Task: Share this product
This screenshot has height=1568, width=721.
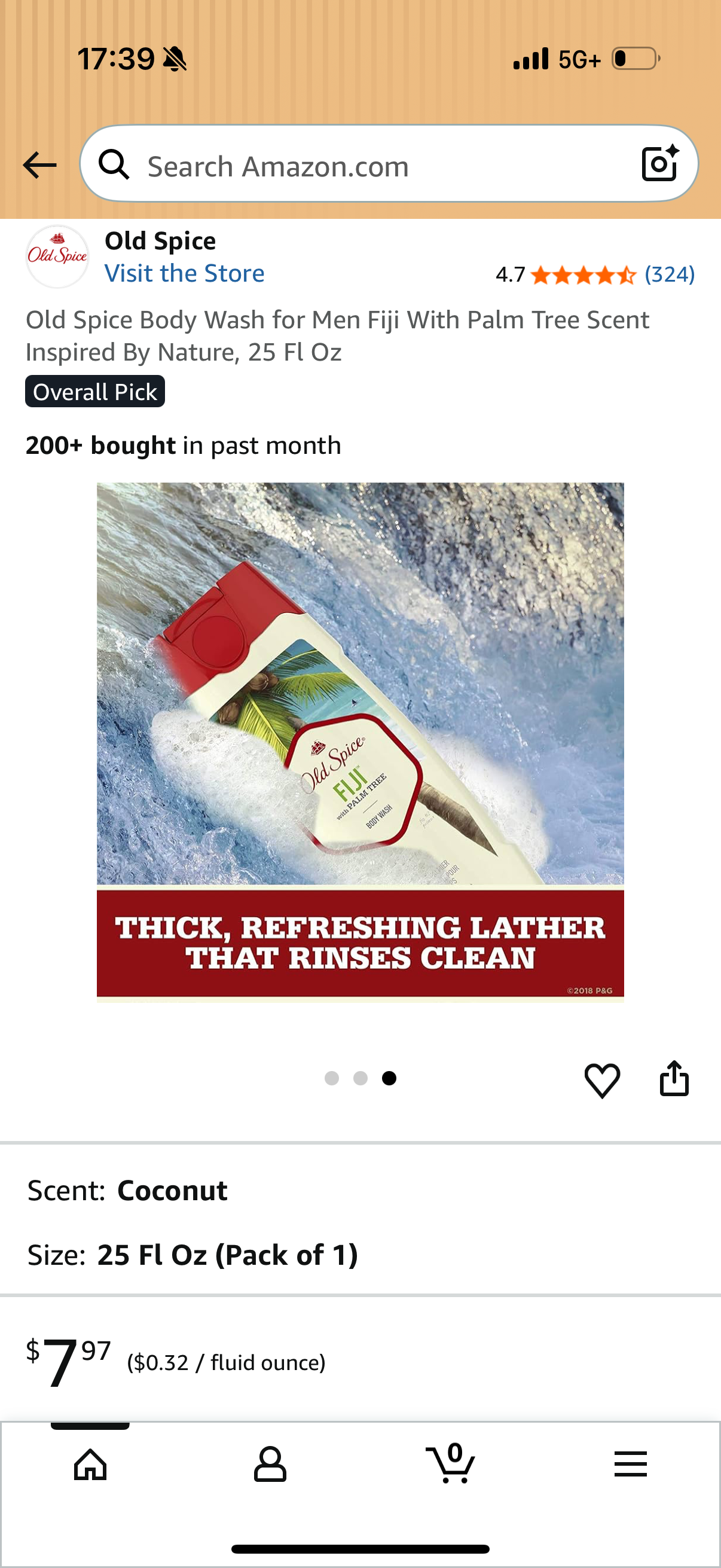Action: point(674,1079)
